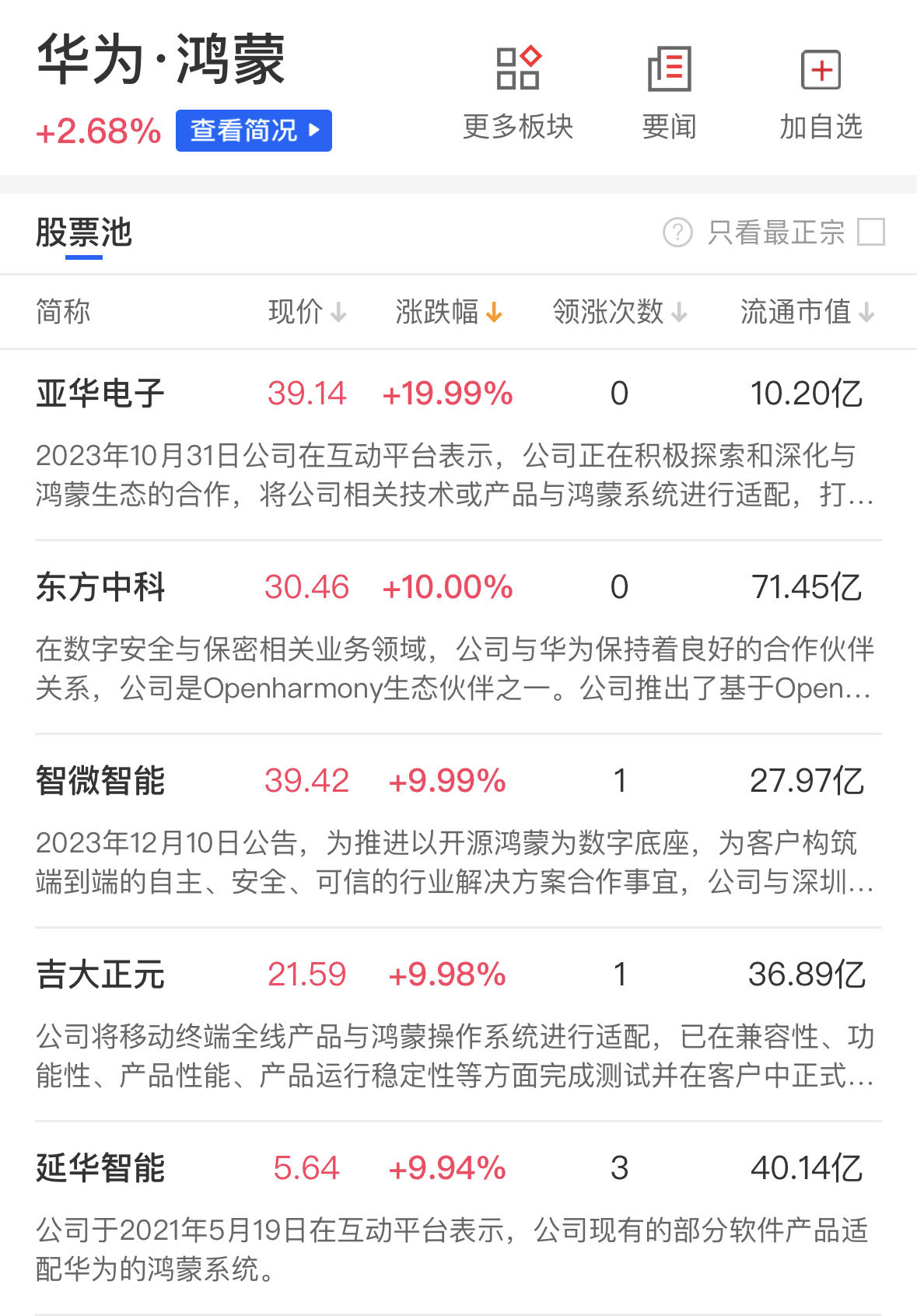Sort the stock list by 涨跌幅
This screenshot has height=1316, width=917.
[x=449, y=312]
